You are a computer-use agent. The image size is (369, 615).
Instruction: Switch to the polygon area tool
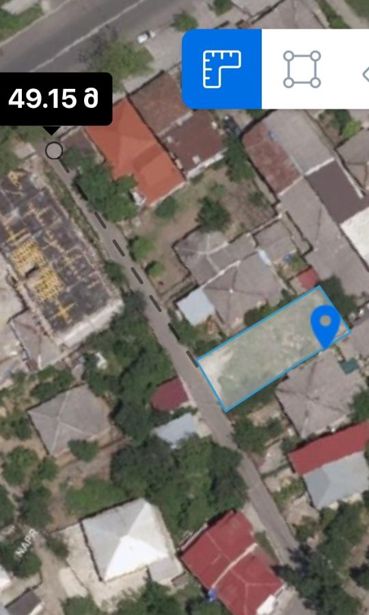pyautogui.click(x=302, y=69)
